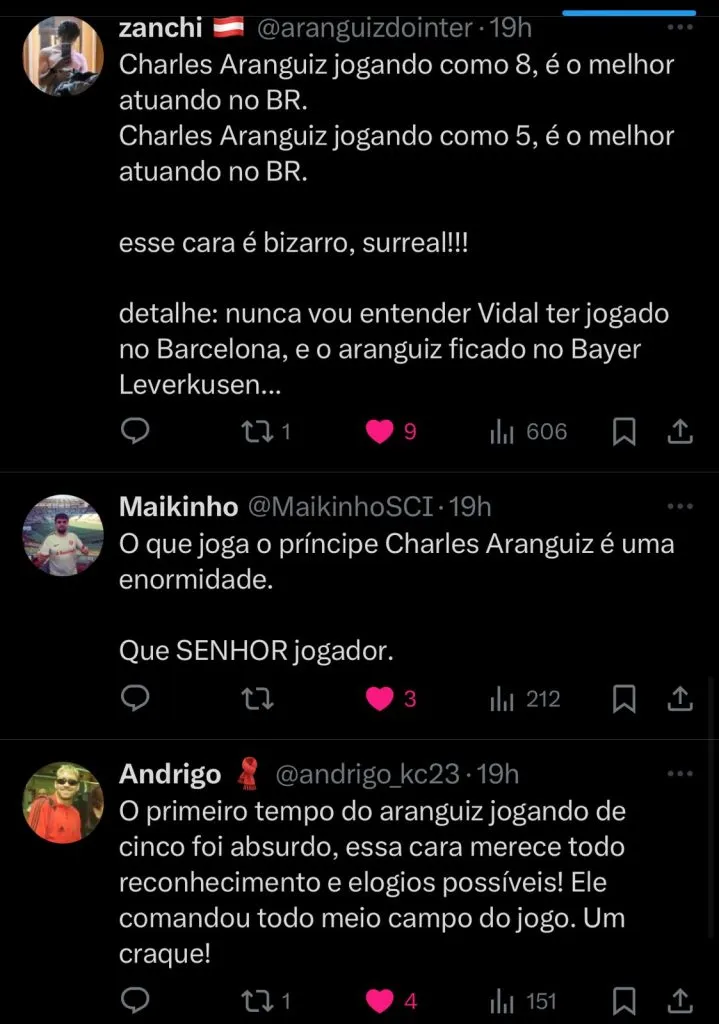Open overflow menu on zanchi's tweet
The image size is (719, 1024).
coord(680,27)
